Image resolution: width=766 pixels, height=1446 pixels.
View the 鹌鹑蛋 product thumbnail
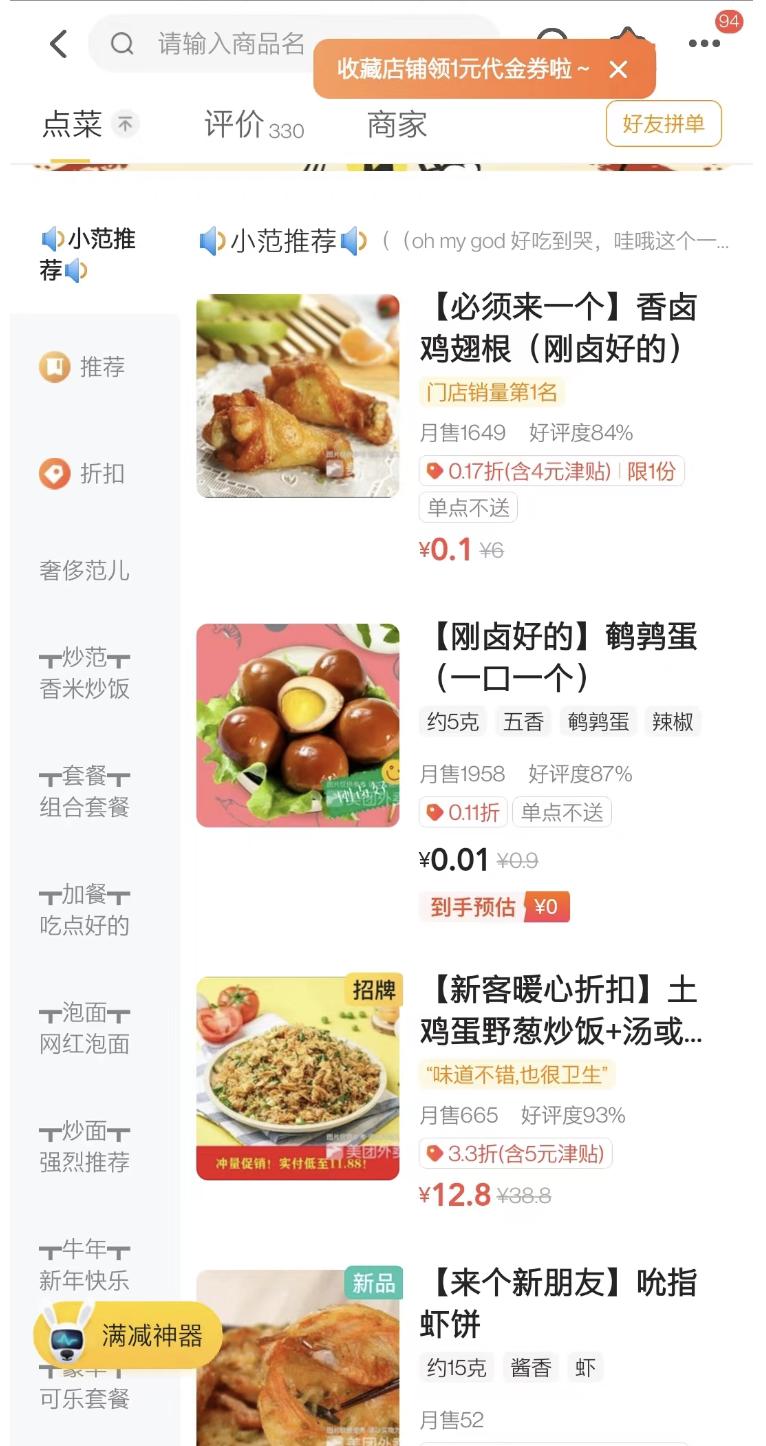(x=297, y=725)
